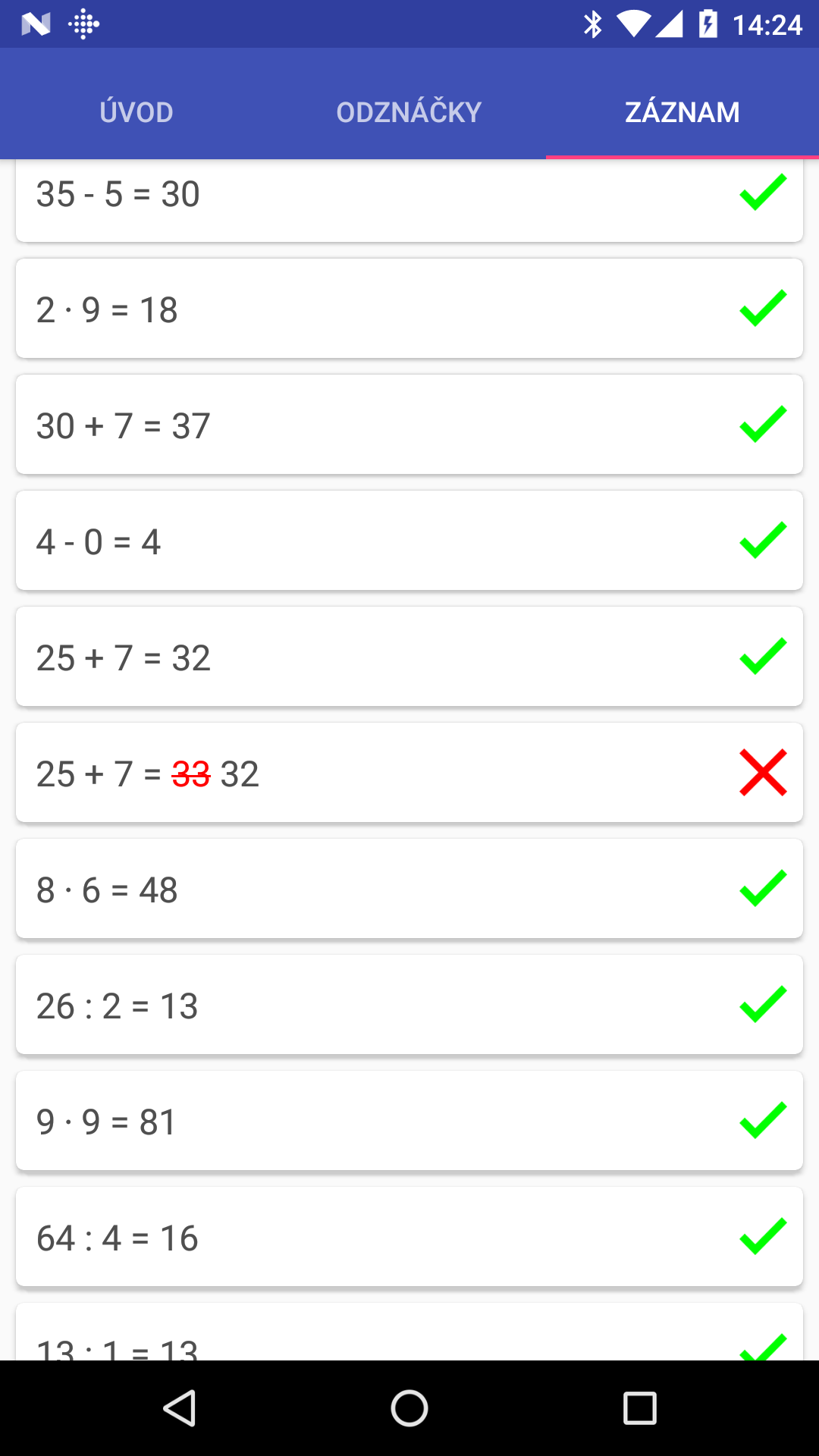Switch to the ÚVOD tab
The width and height of the screenshot is (819, 1456).
coord(136,112)
